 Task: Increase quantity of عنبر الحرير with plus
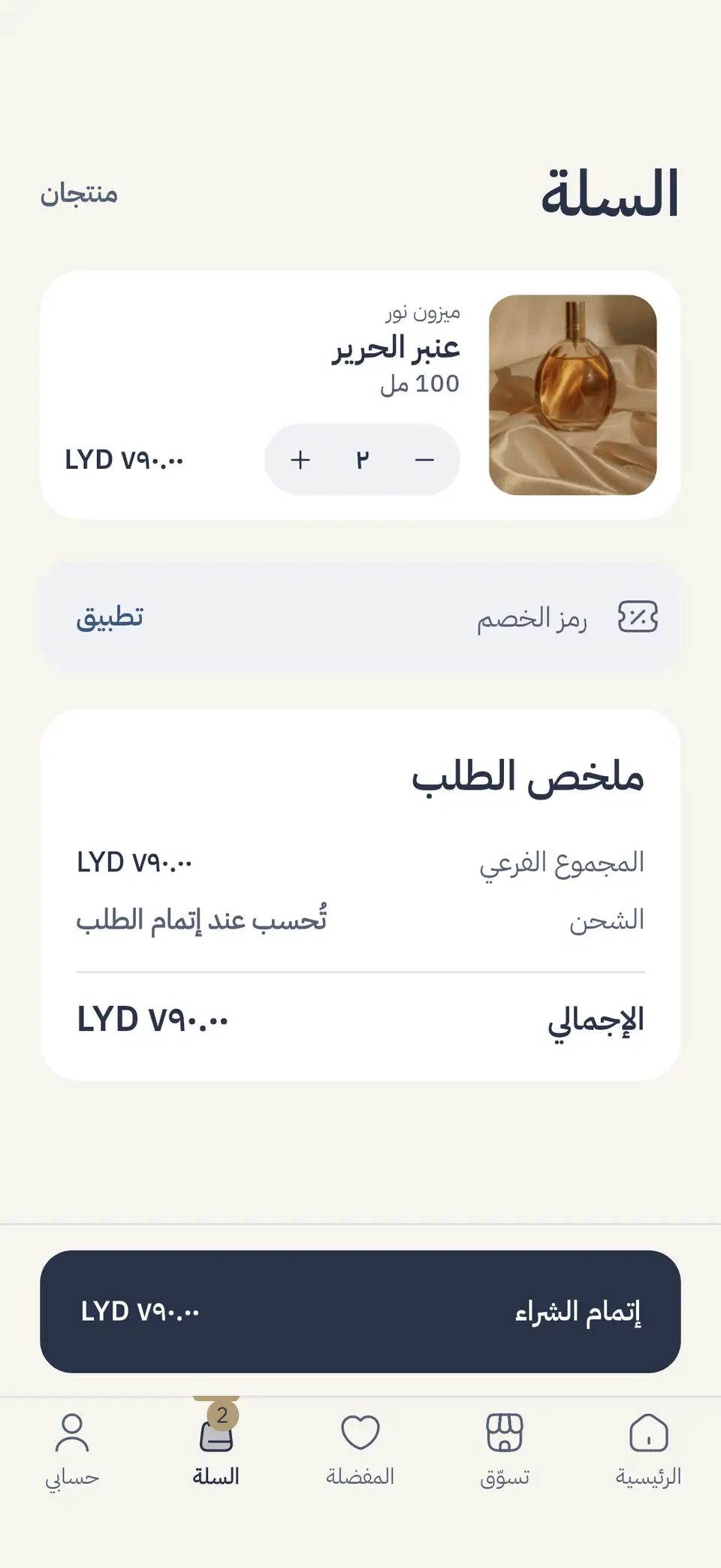pos(300,460)
